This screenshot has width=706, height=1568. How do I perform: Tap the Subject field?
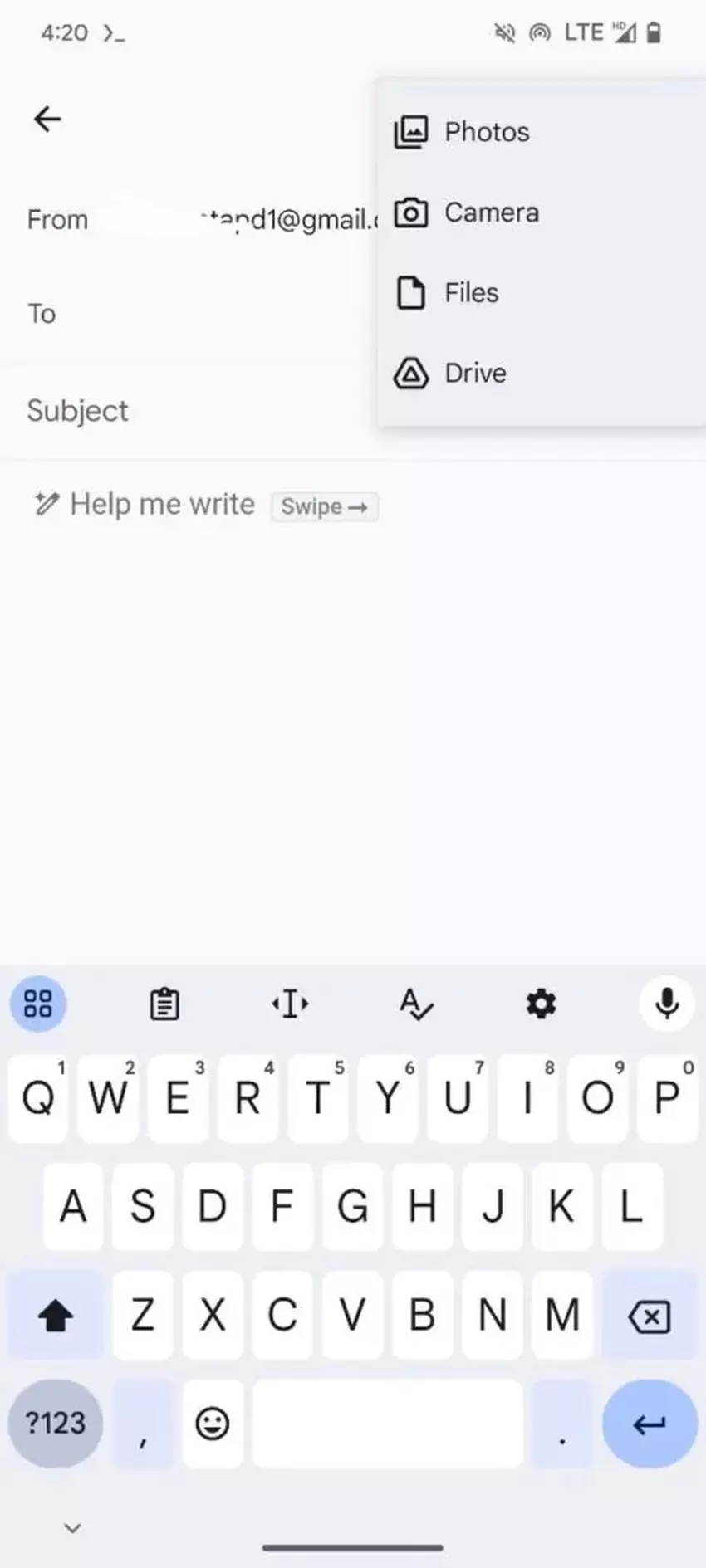(x=191, y=411)
